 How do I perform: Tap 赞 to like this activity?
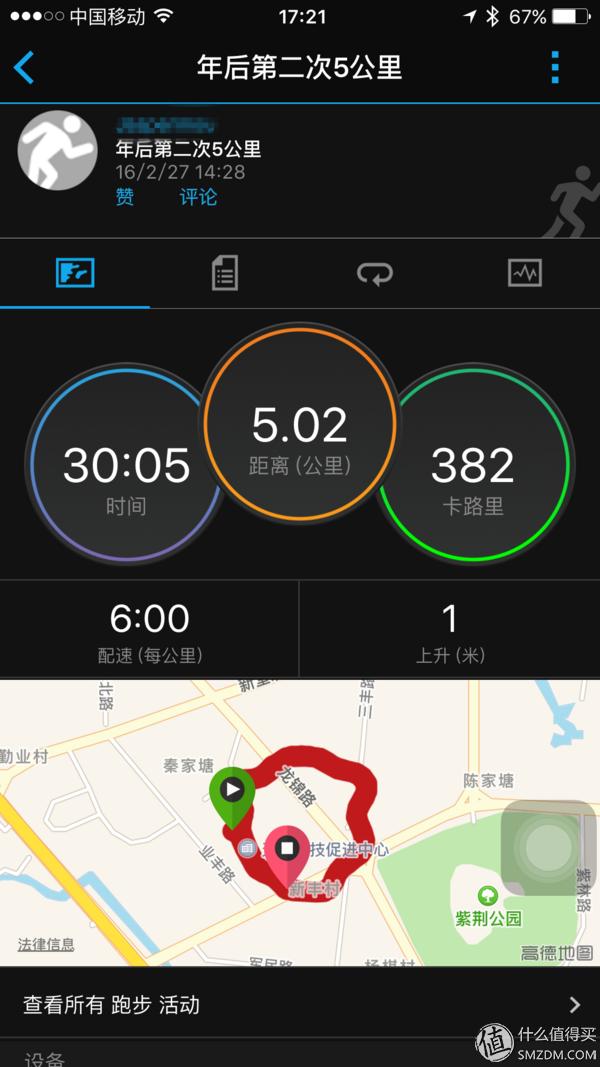coord(125,197)
